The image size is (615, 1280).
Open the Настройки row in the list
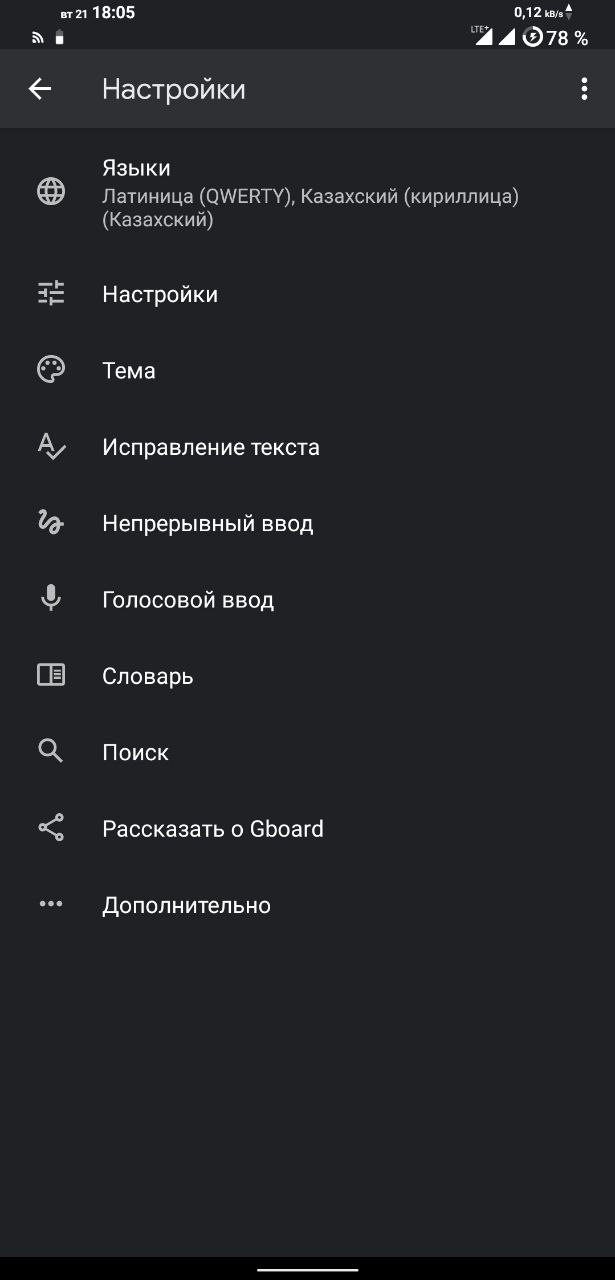click(x=307, y=294)
